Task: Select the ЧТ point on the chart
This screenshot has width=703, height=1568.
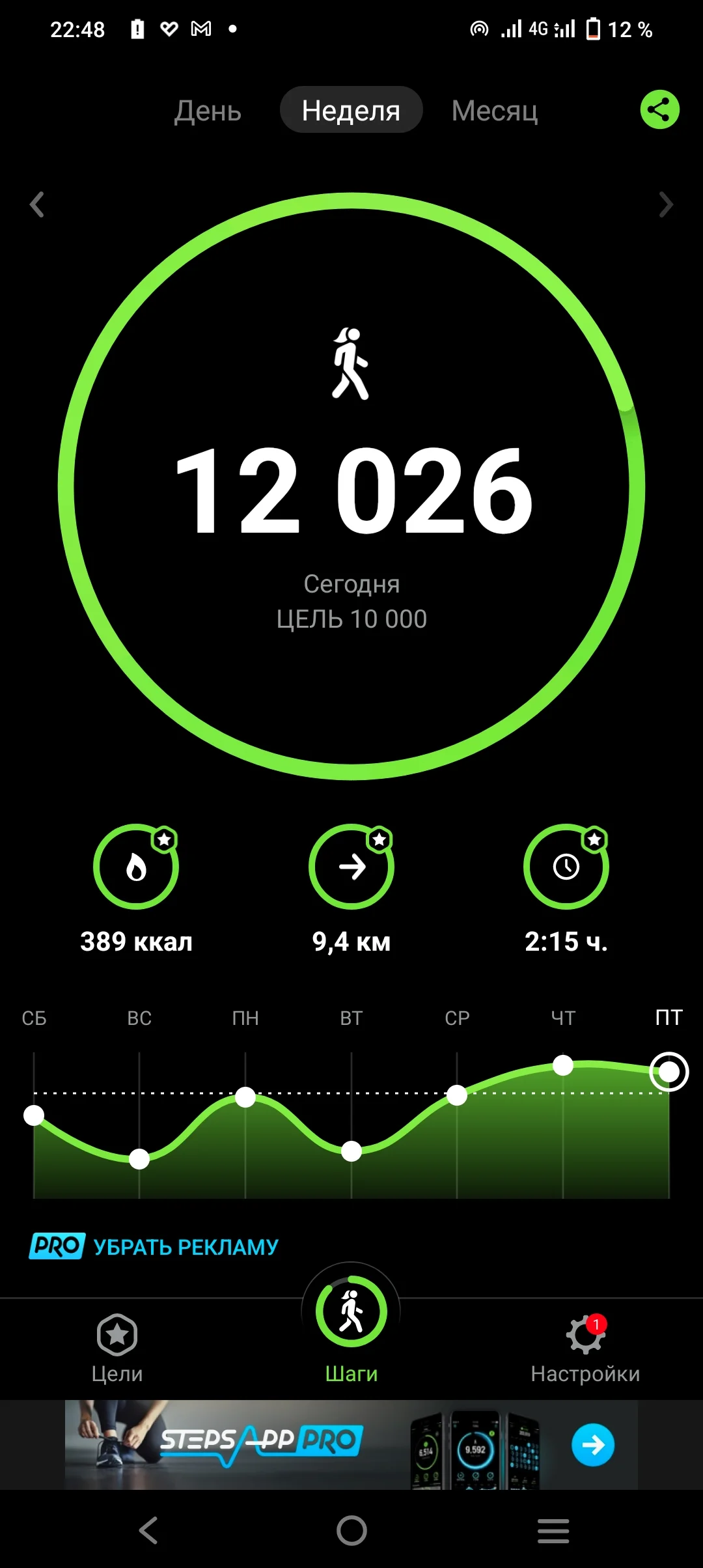Action: click(563, 1065)
